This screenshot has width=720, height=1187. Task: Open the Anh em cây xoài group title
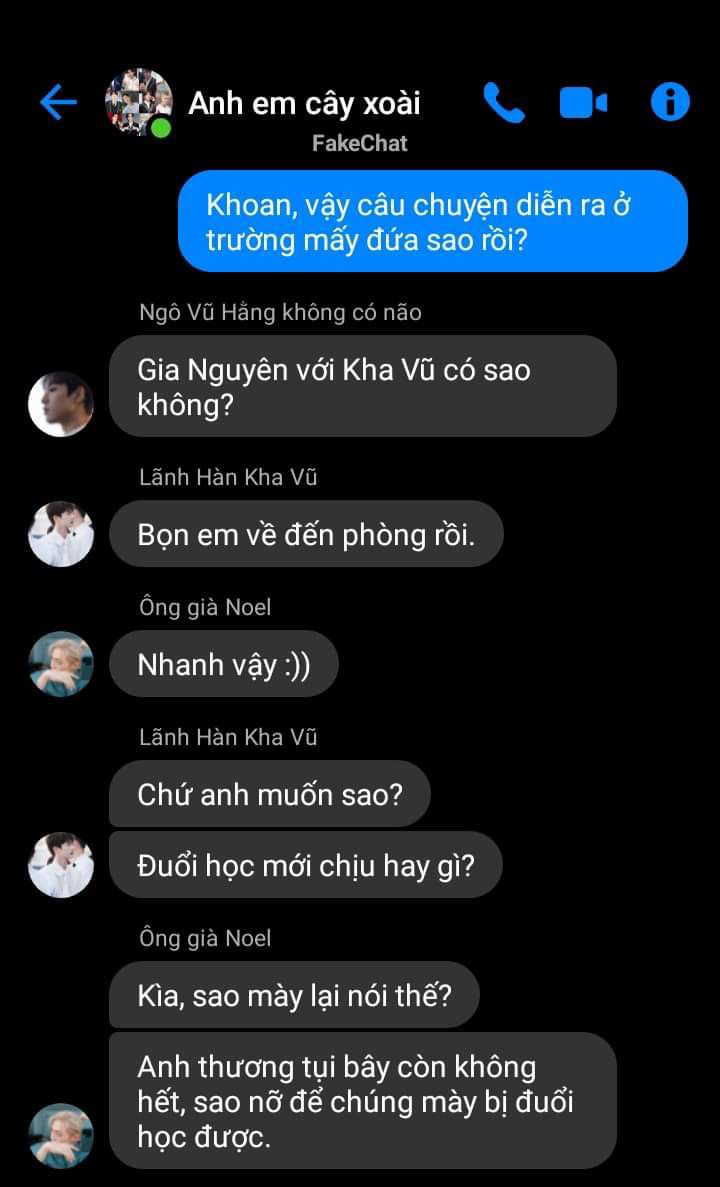pos(304,103)
